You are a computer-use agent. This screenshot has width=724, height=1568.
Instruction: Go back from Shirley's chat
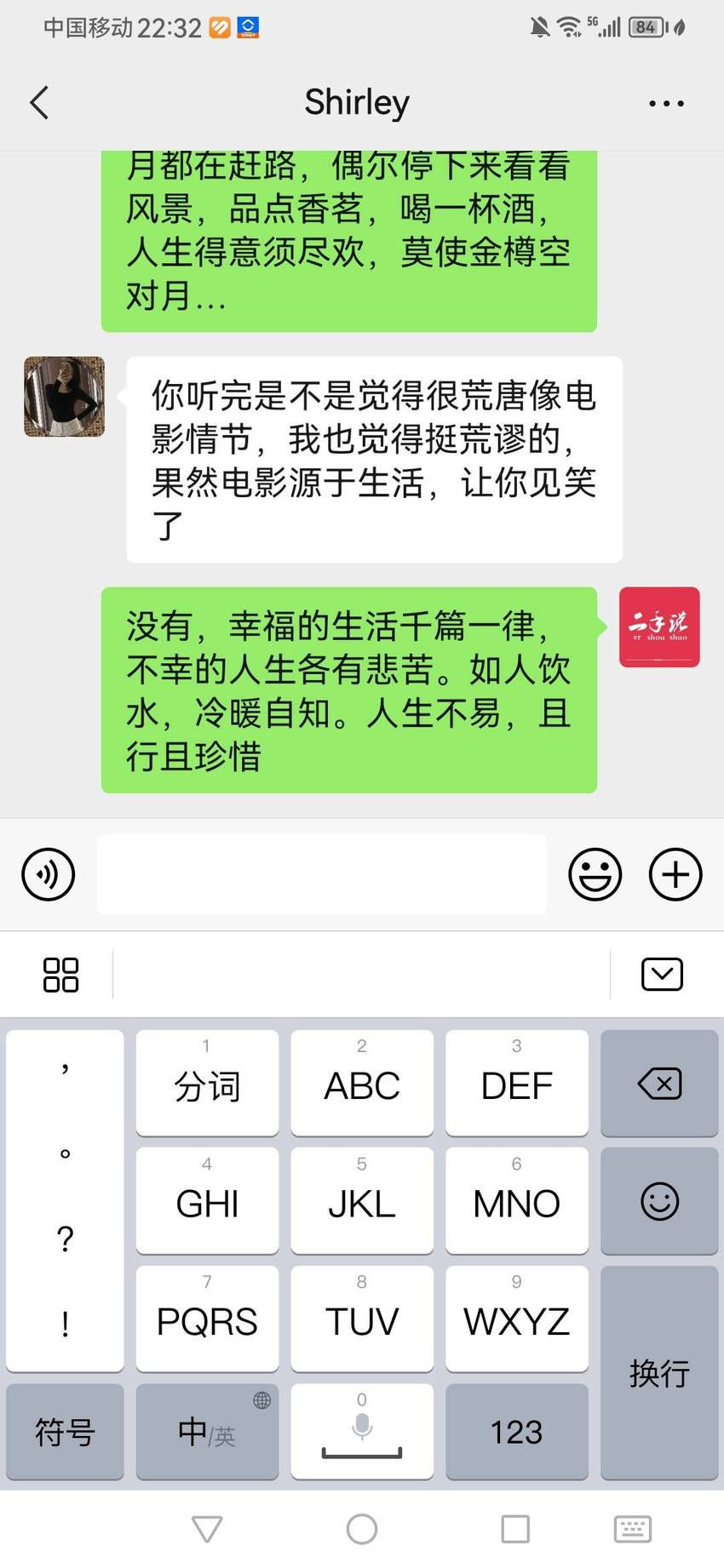pos(39,103)
